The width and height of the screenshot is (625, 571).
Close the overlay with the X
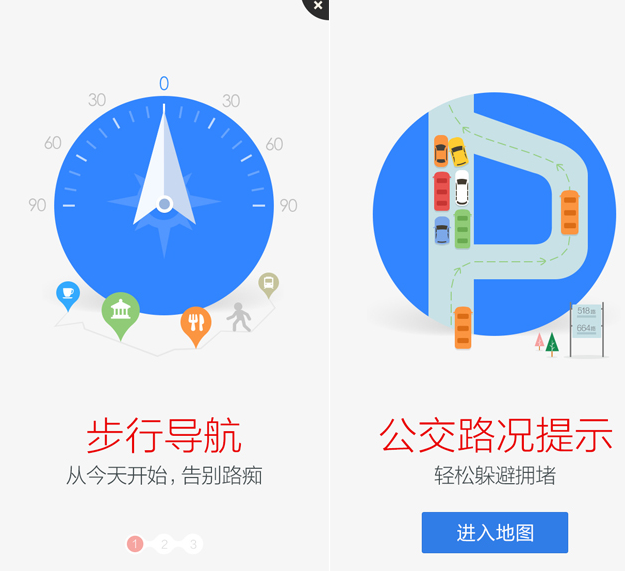[x=317, y=6]
